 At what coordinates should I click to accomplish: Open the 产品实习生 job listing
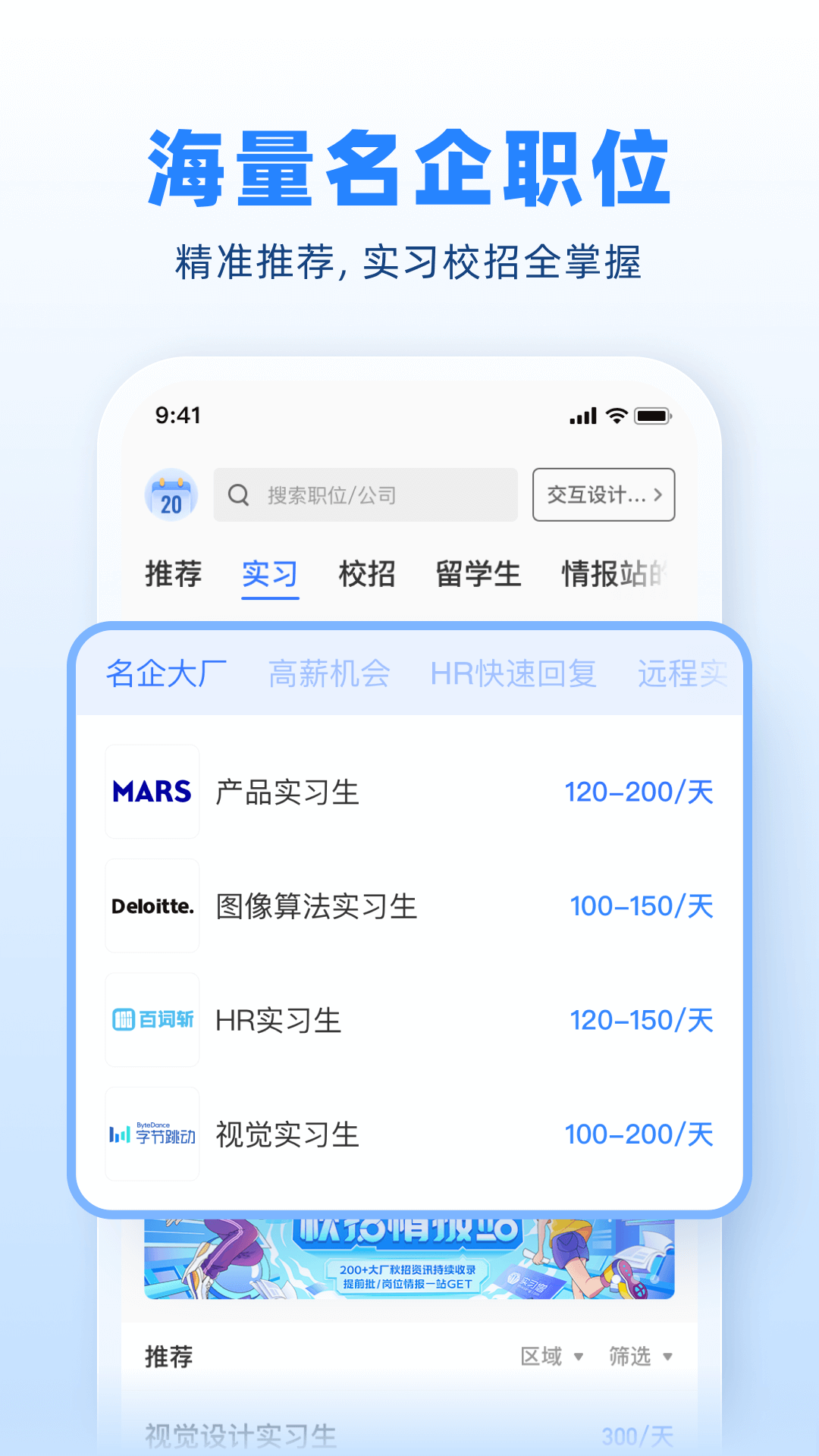coord(287,791)
